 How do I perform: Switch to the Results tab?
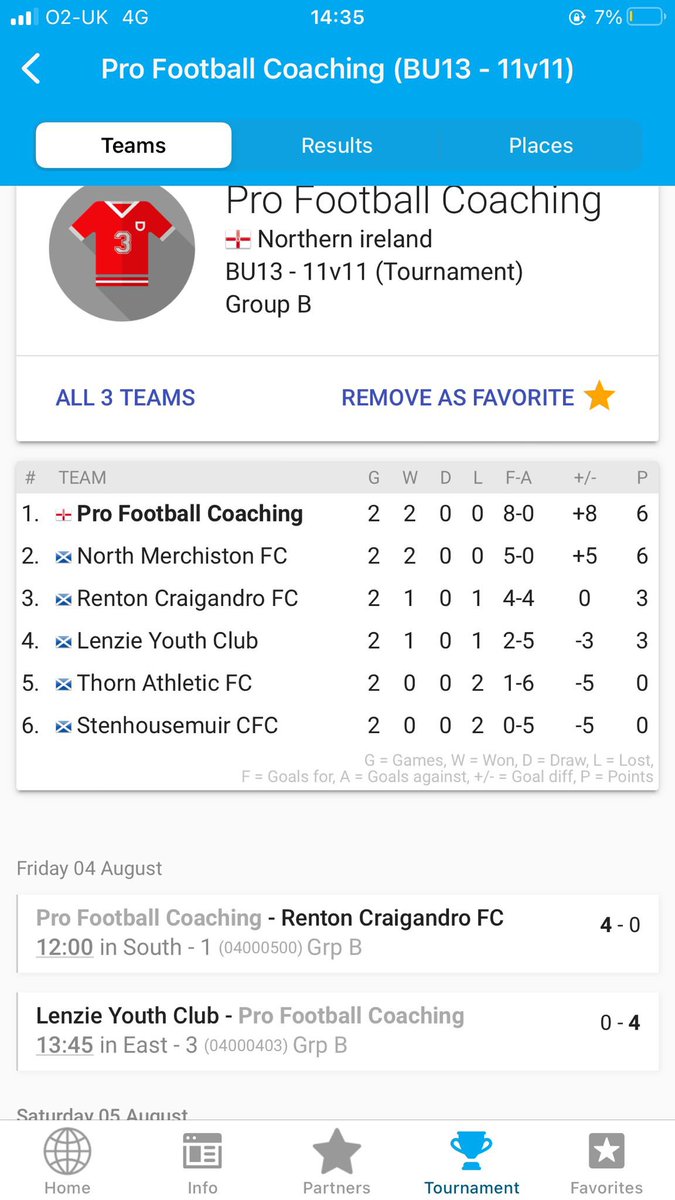[337, 146]
